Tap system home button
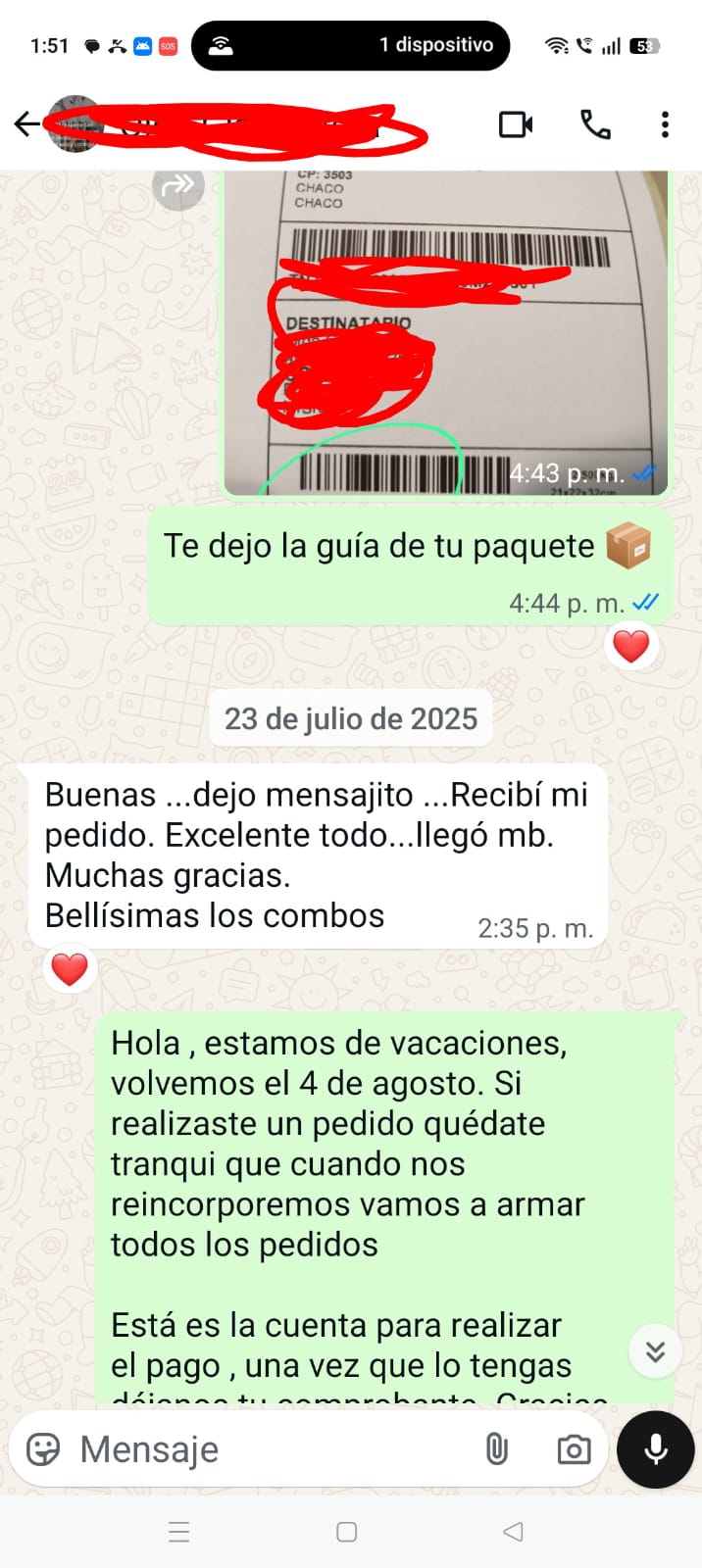Screen dimensions: 702x1568 point(346,1532)
